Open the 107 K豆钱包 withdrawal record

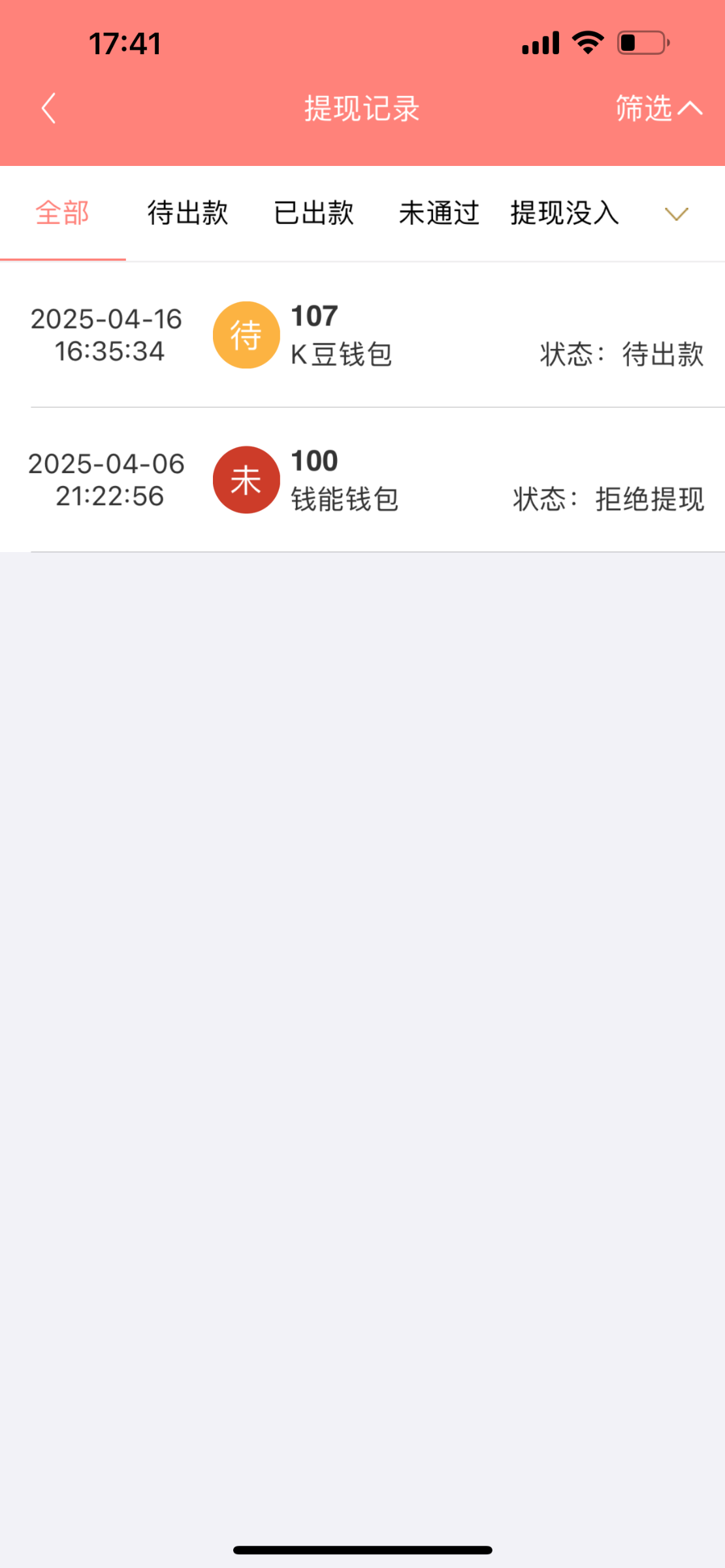click(362, 335)
